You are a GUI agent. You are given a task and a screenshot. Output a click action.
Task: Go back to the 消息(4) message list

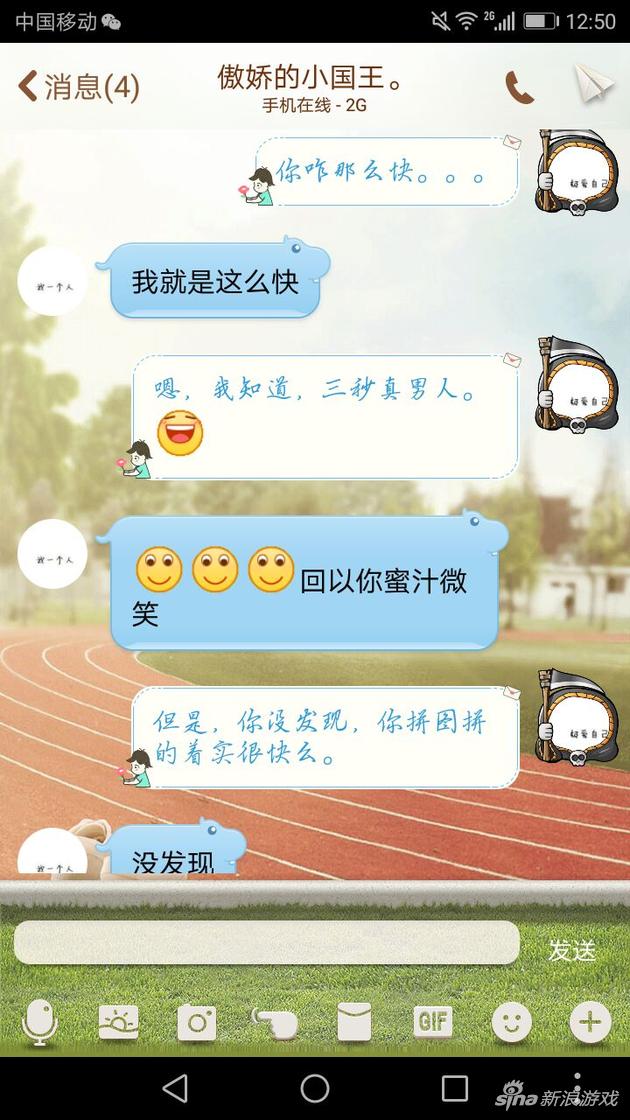click(x=79, y=86)
